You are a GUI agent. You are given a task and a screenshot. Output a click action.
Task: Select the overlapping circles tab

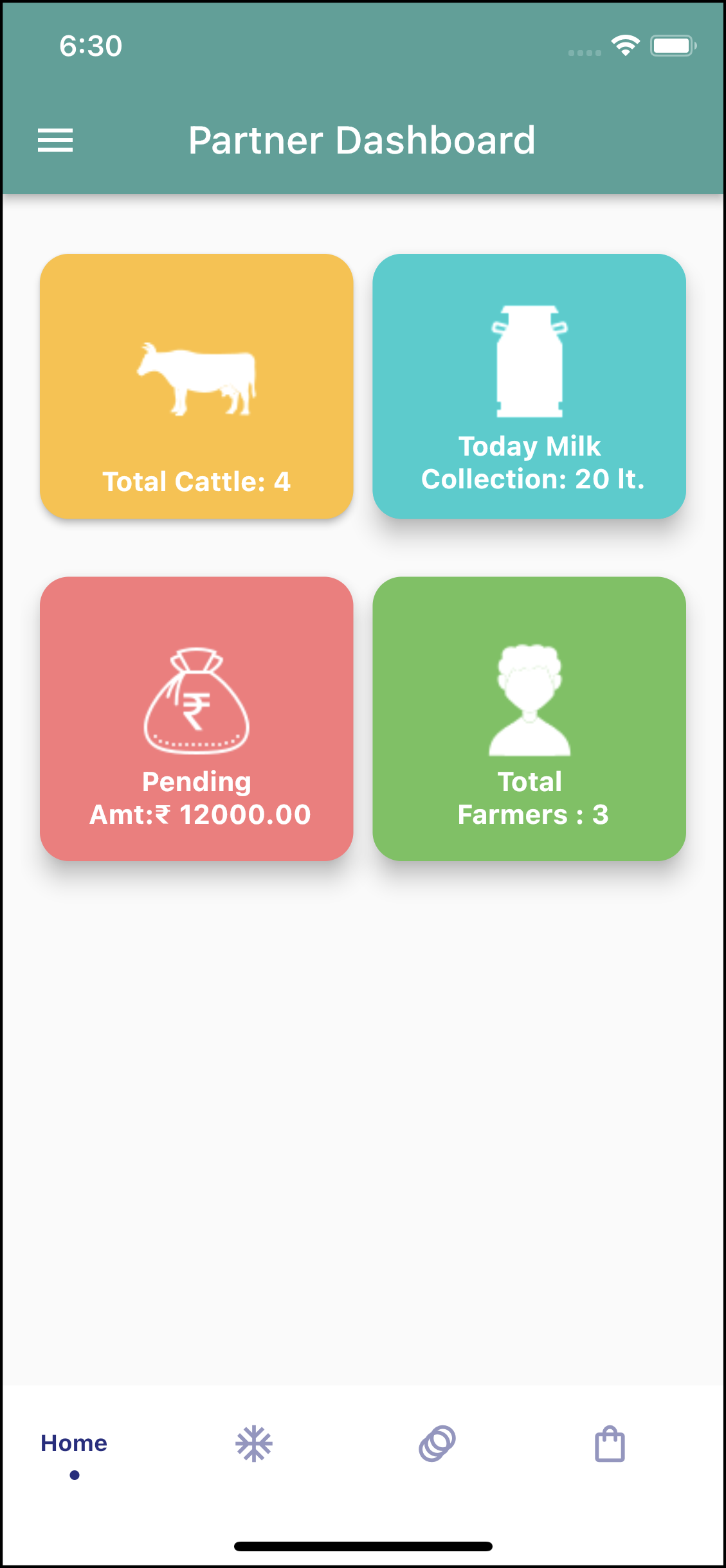(437, 1444)
